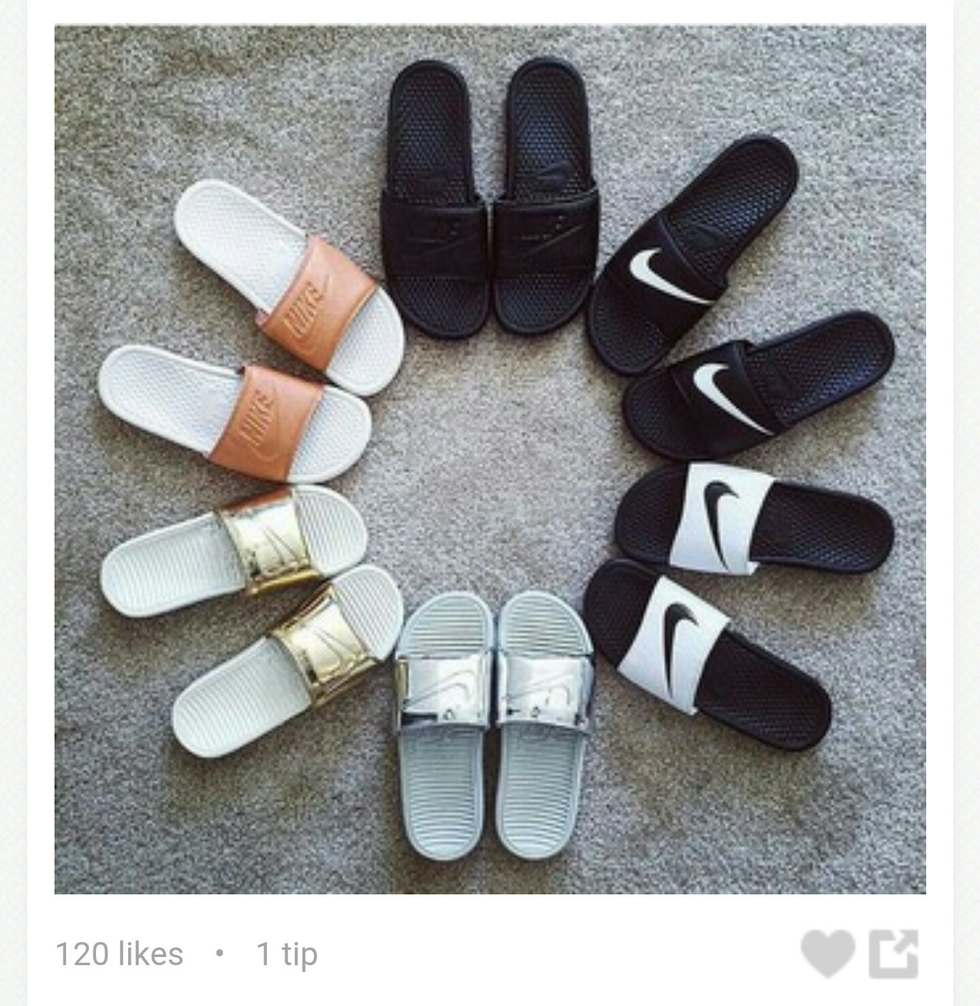
Task: Open the Nike slides photo
Action: click(x=490, y=460)
